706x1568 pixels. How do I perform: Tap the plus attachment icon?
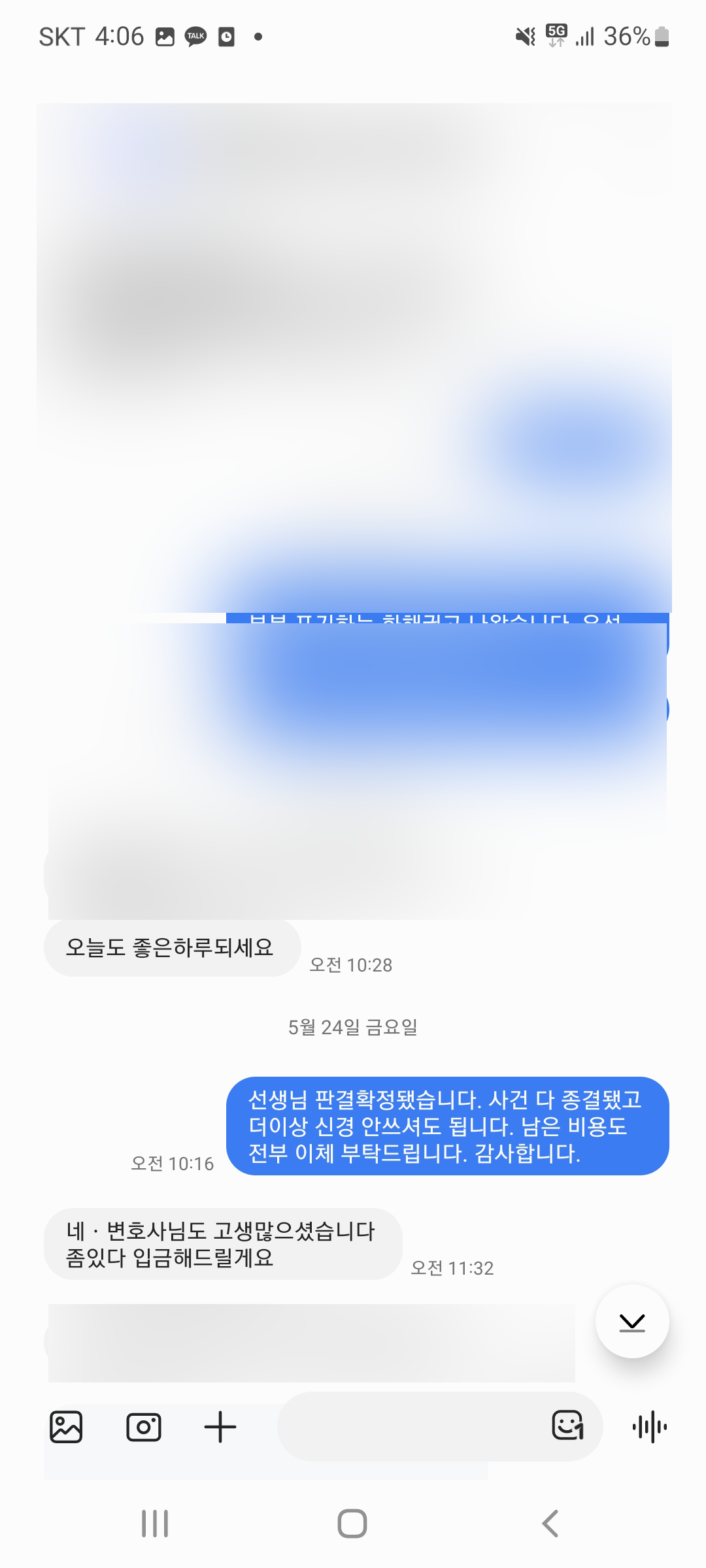click(220, 1427)
